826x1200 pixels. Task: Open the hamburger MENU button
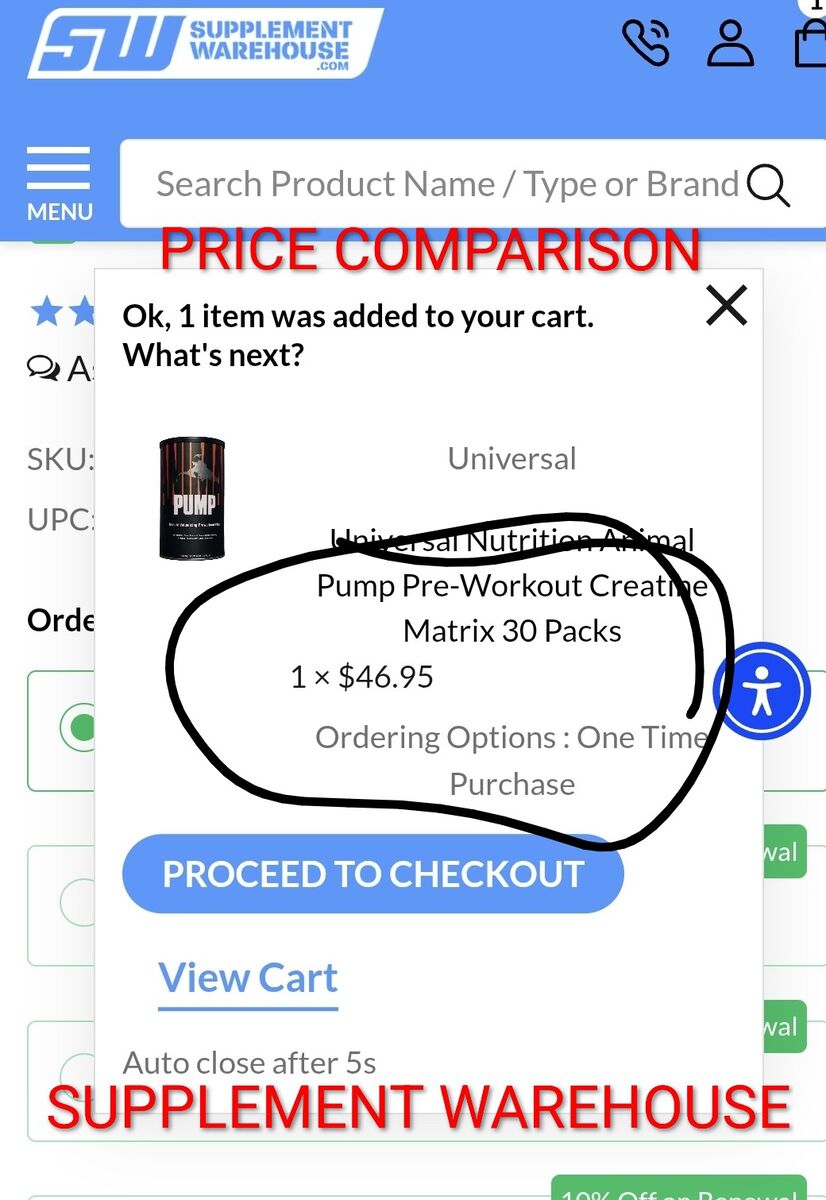[59, 184]
